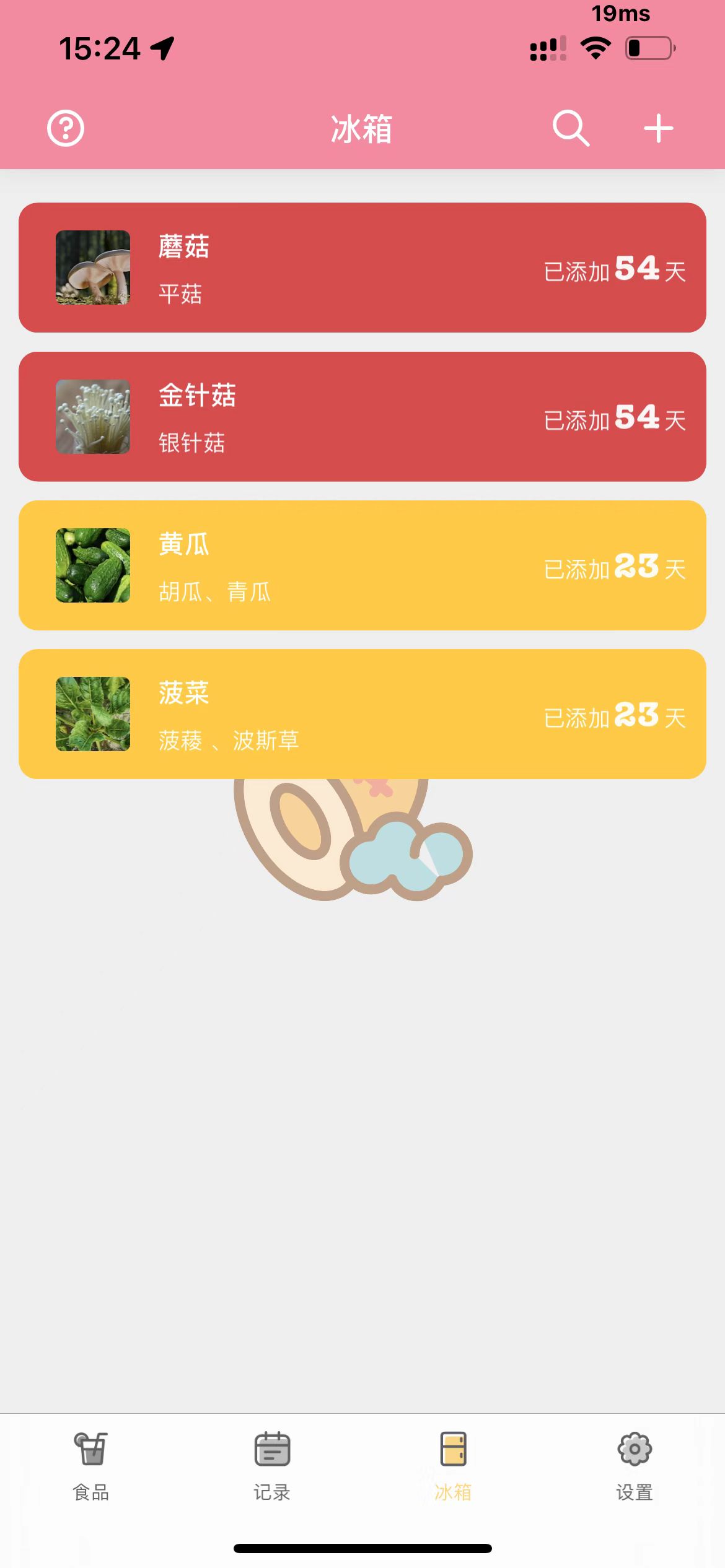Add a new item with plus icon

[658, 129]
